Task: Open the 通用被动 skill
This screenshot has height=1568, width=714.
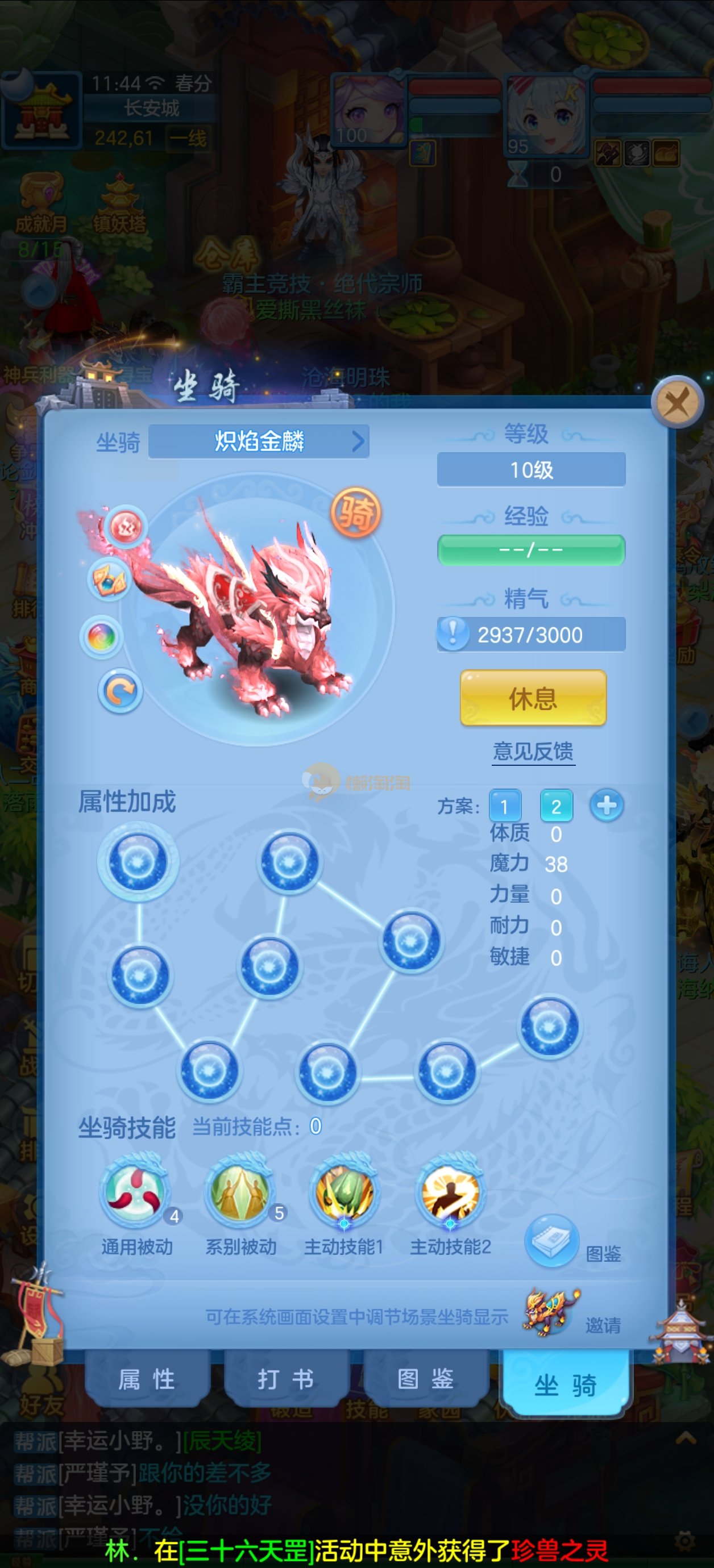Action: pyautogui.click(x=135, y=1191)
